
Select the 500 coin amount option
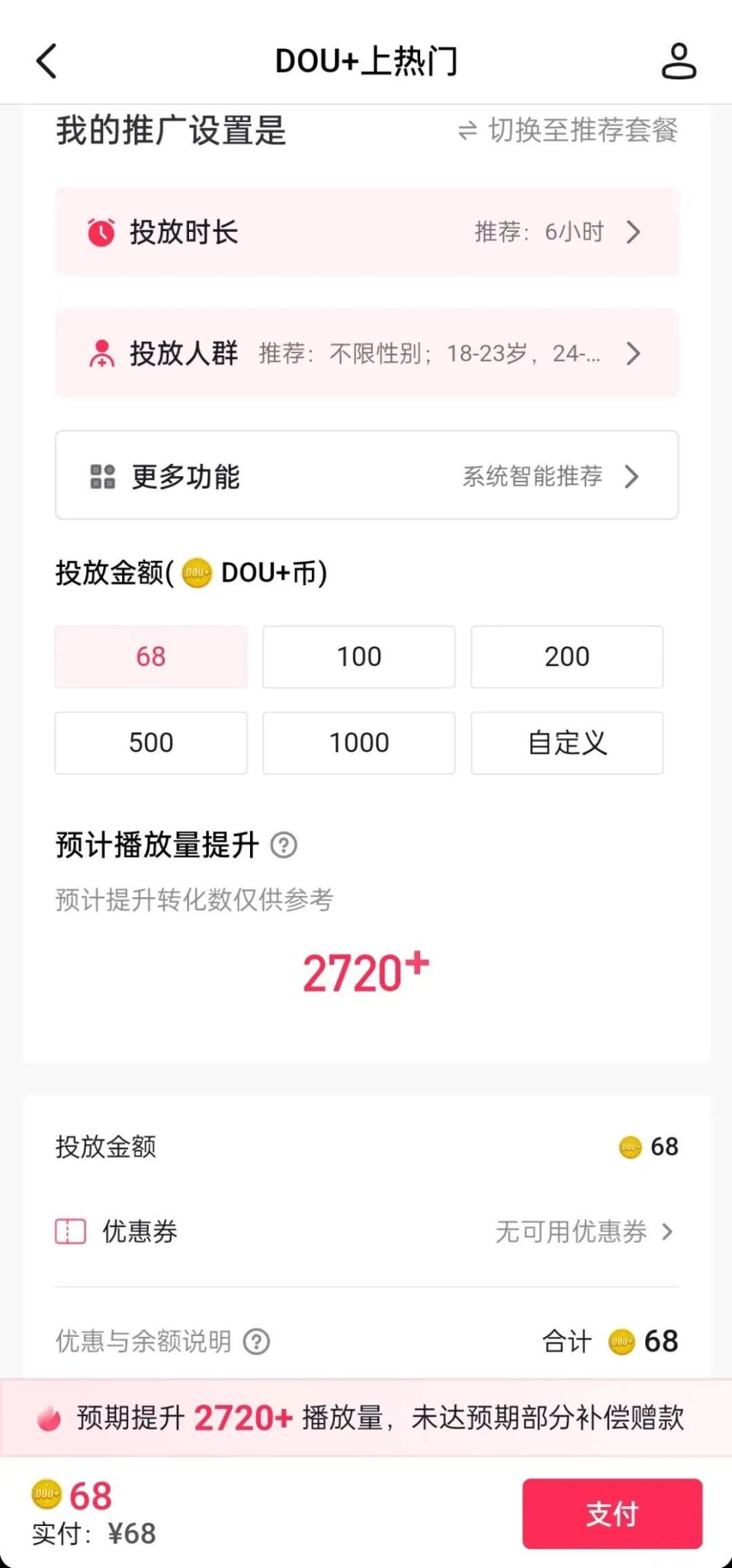[x=150, y=742]
